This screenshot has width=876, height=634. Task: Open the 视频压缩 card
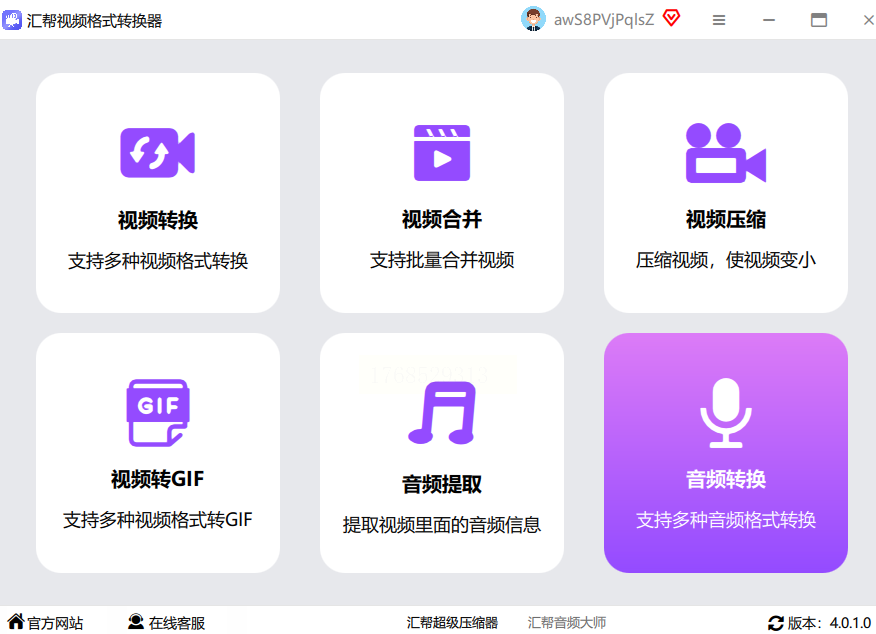coord(726,193)
